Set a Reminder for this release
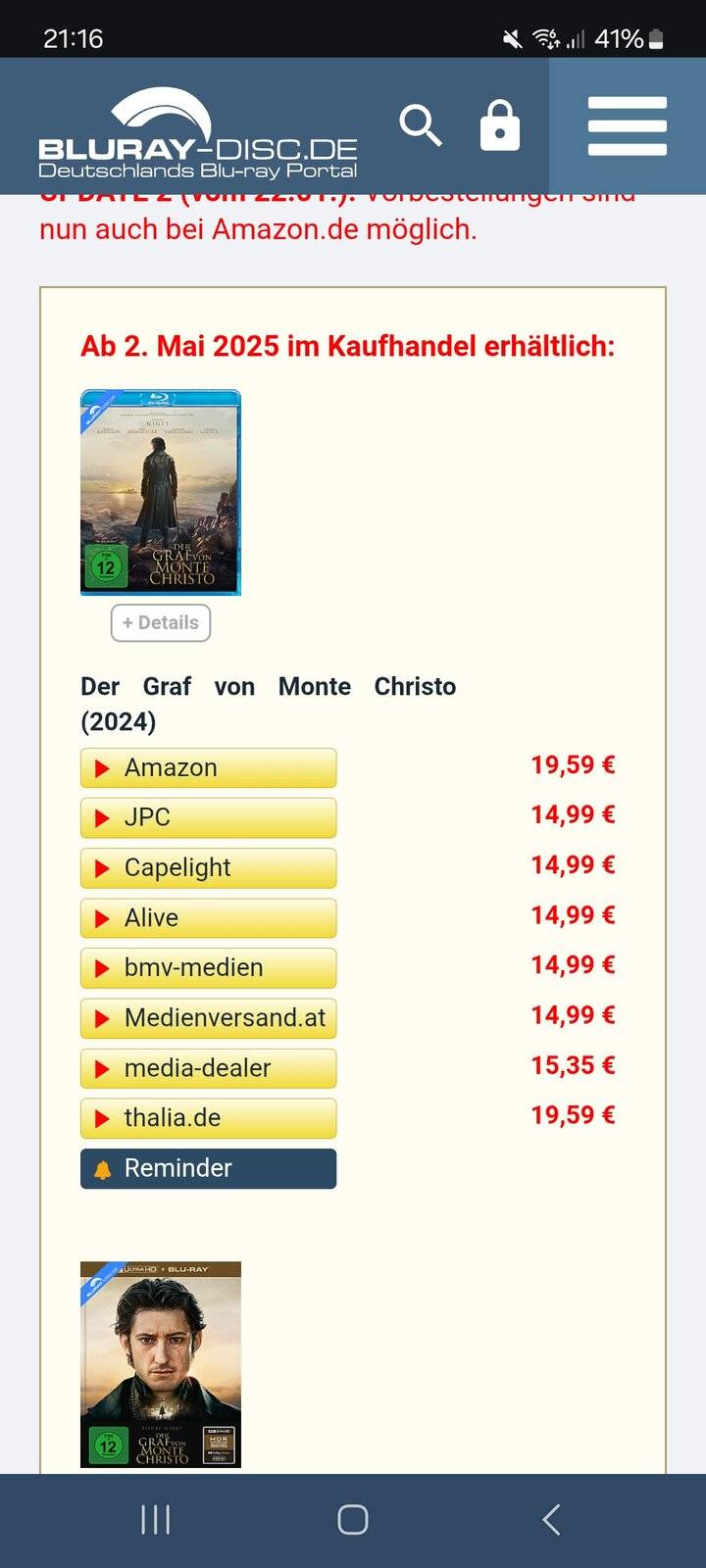The width and height of the screenshot is (706, 1568). [x=208, y=1169]
